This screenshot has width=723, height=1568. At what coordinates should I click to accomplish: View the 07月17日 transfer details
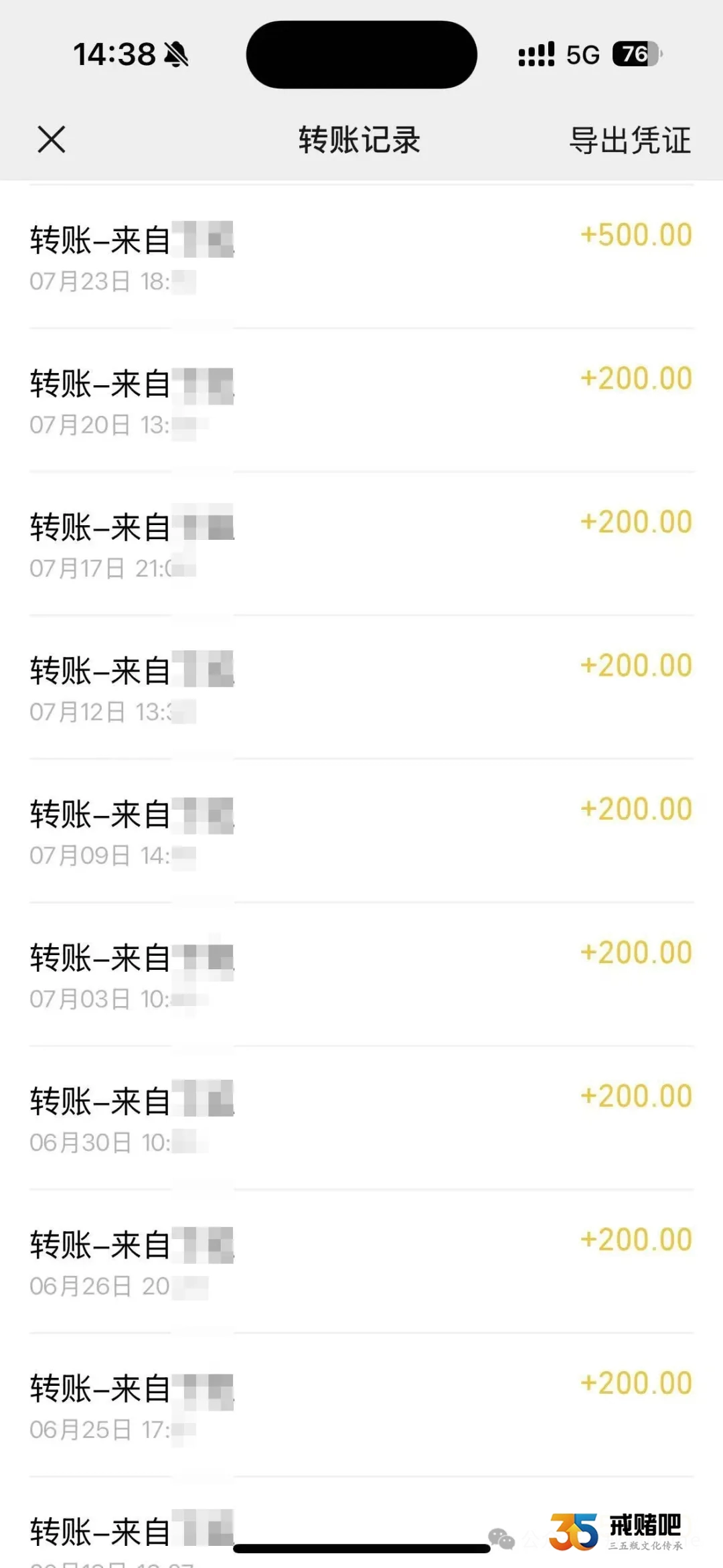(x=361, y=545)
